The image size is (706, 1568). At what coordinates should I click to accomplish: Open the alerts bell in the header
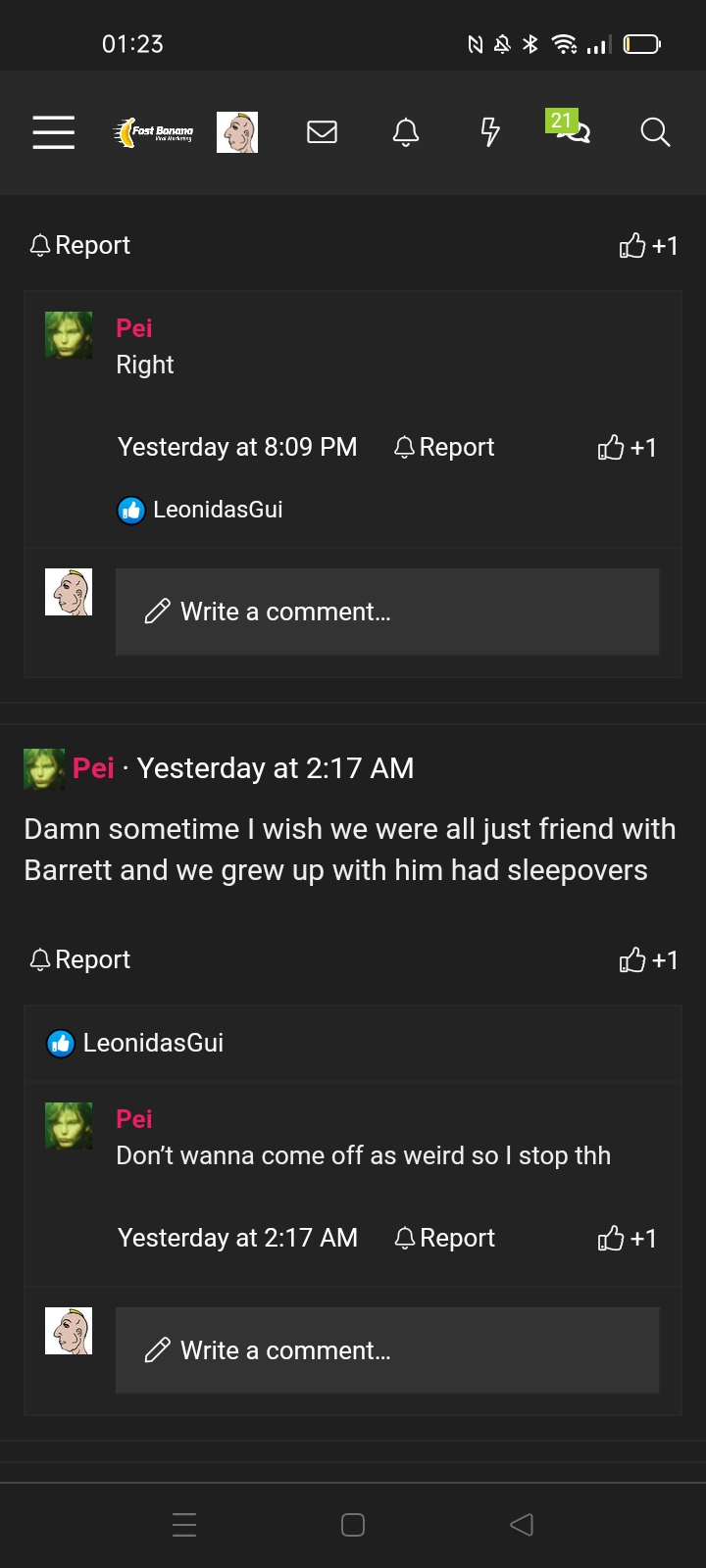pyautogui.click(x=406, y=131)
